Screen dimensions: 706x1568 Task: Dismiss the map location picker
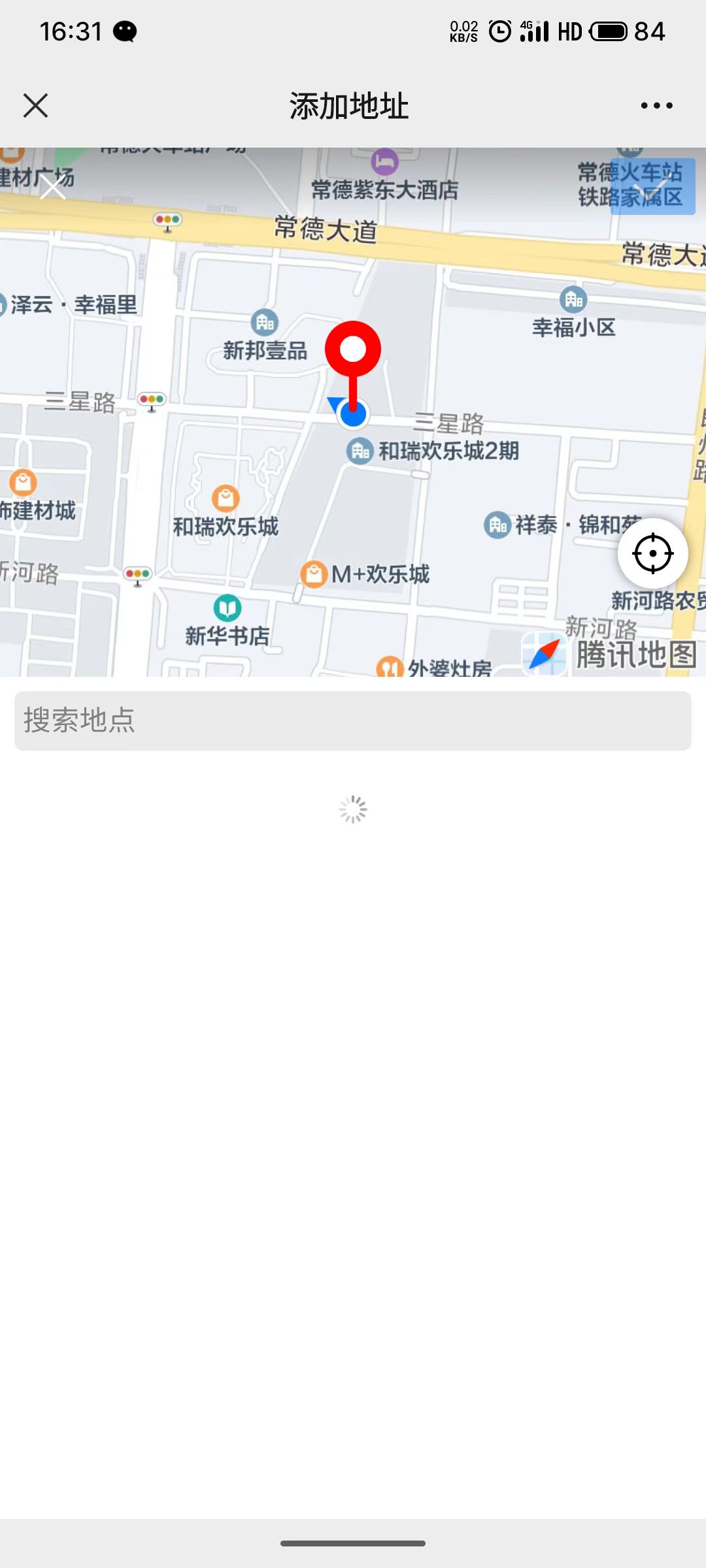coord(53,188)
